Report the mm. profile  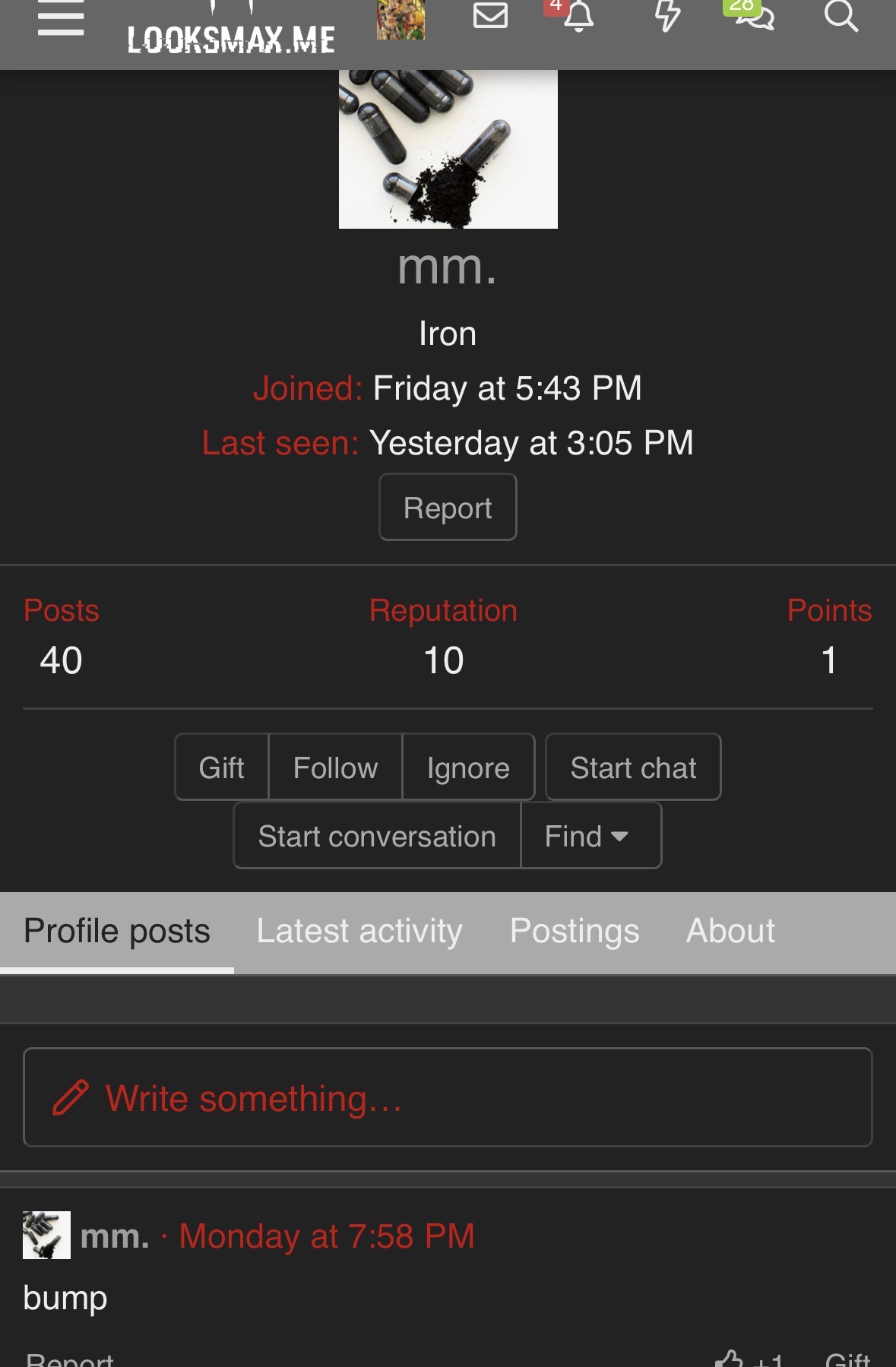click(448, 508)
